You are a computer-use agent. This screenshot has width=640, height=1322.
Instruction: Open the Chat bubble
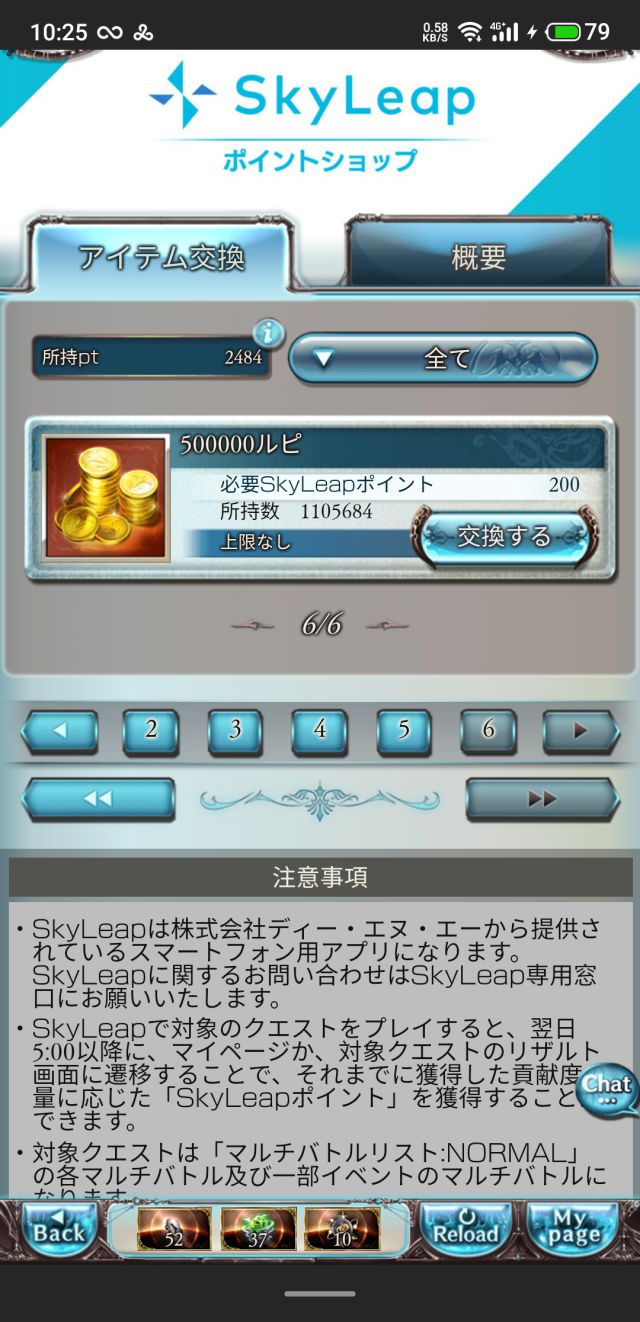[x=608, y=1090]
